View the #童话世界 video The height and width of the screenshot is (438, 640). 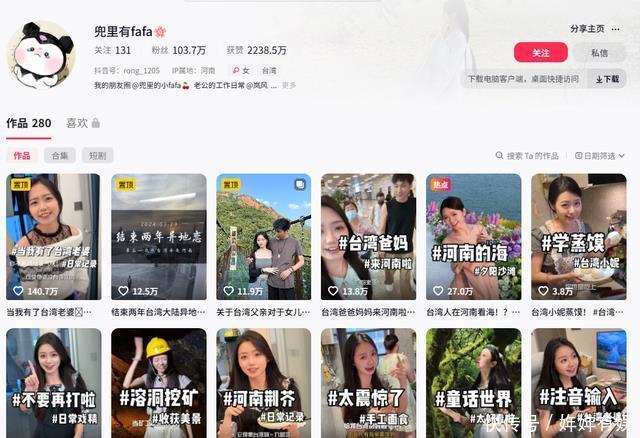point(473,385)
